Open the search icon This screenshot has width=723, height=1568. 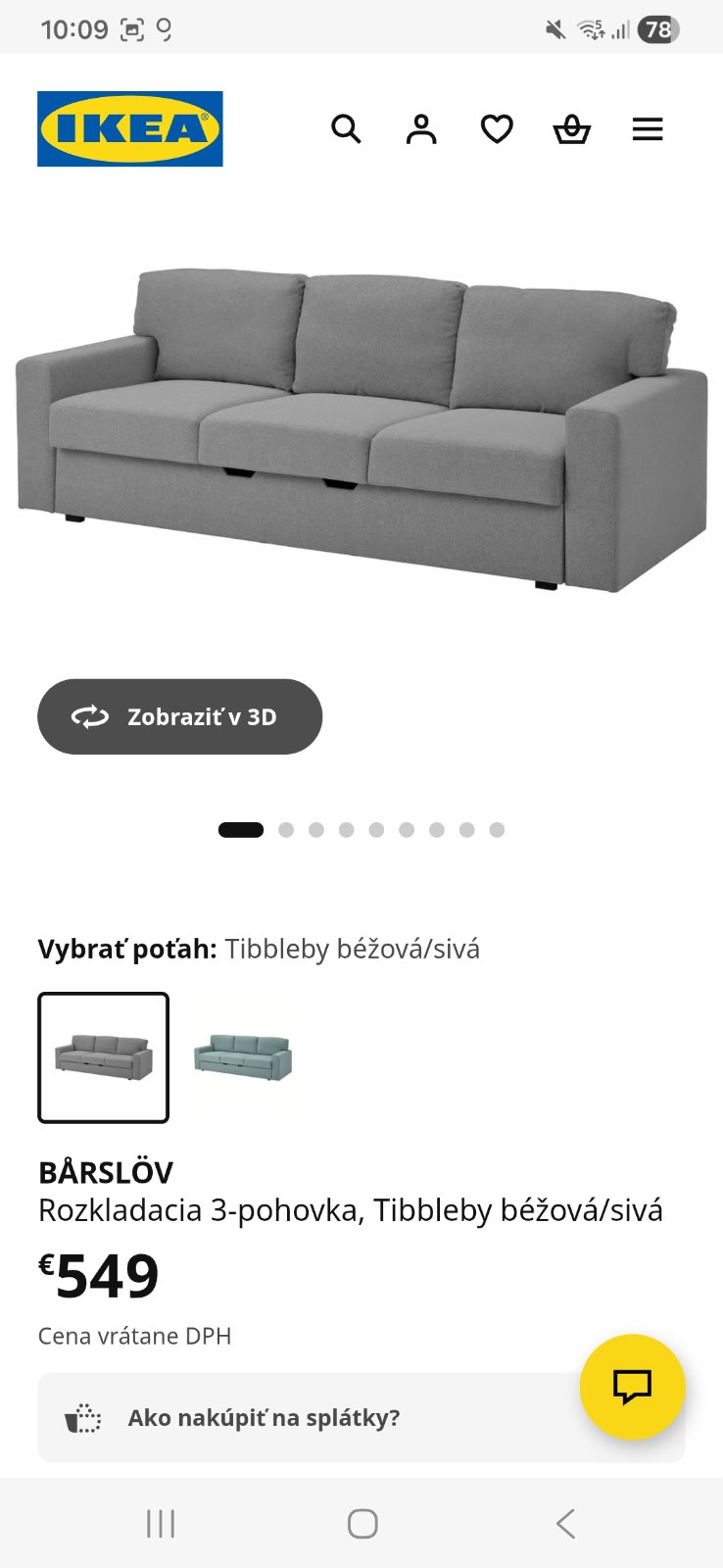point(346,128)
